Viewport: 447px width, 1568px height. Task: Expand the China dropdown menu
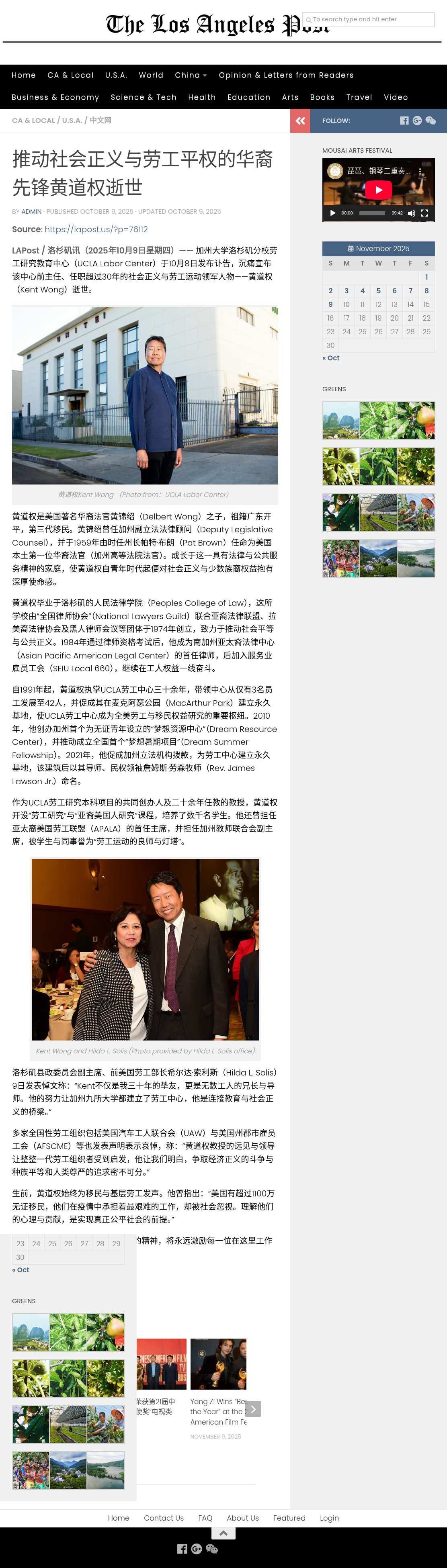[191, 76]
